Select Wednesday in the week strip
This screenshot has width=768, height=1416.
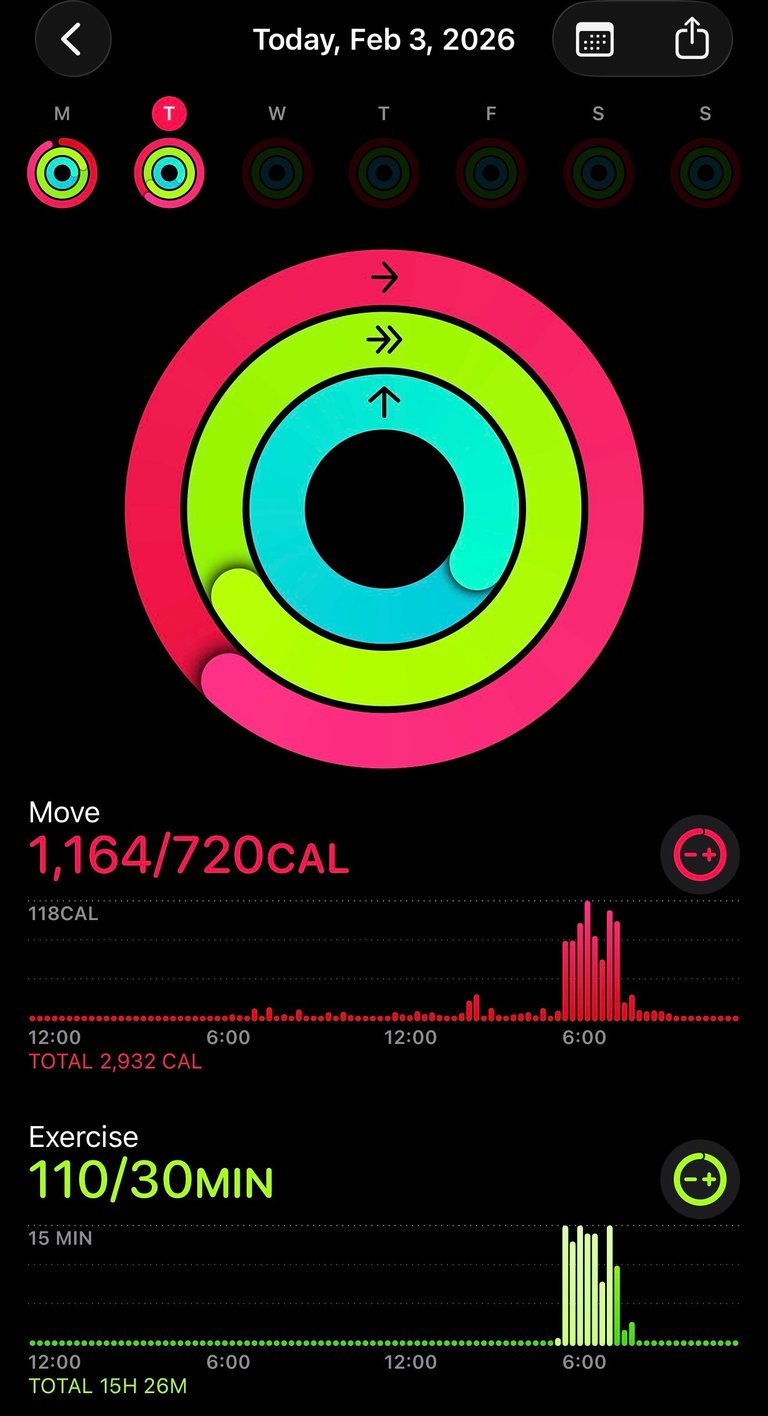[277, 173]
